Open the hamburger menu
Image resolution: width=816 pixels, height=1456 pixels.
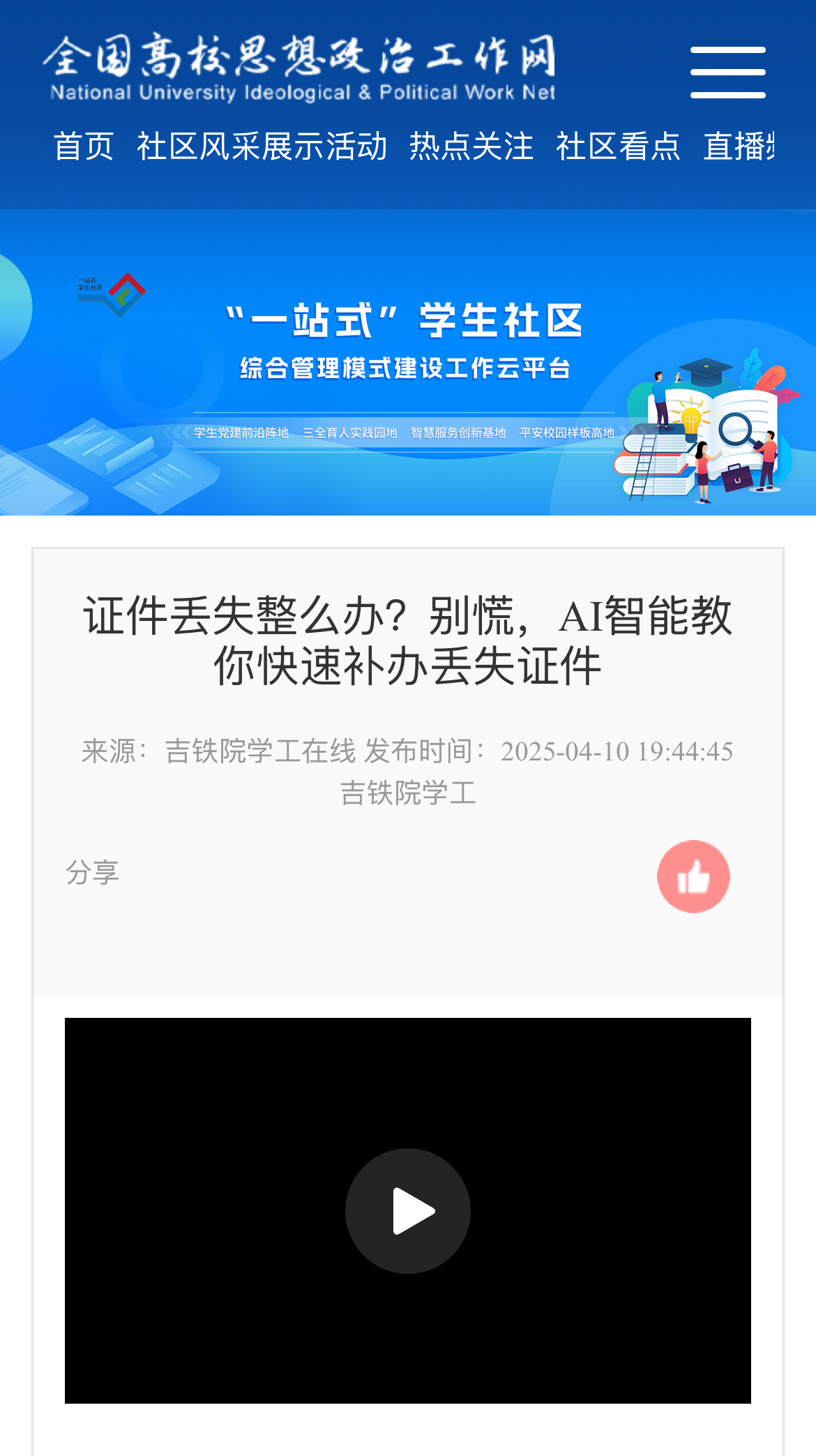click(727, 73)
